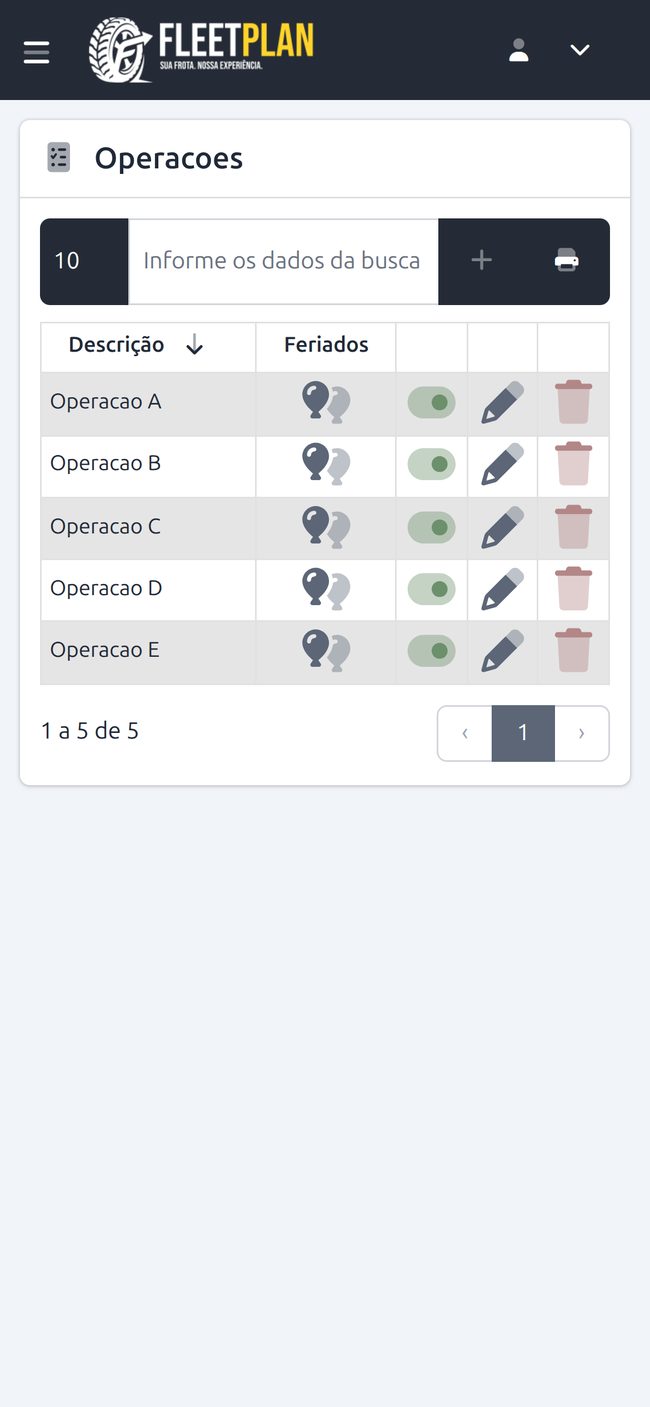
Task: Go to the previous page arrow
Action: click(465, 733)
